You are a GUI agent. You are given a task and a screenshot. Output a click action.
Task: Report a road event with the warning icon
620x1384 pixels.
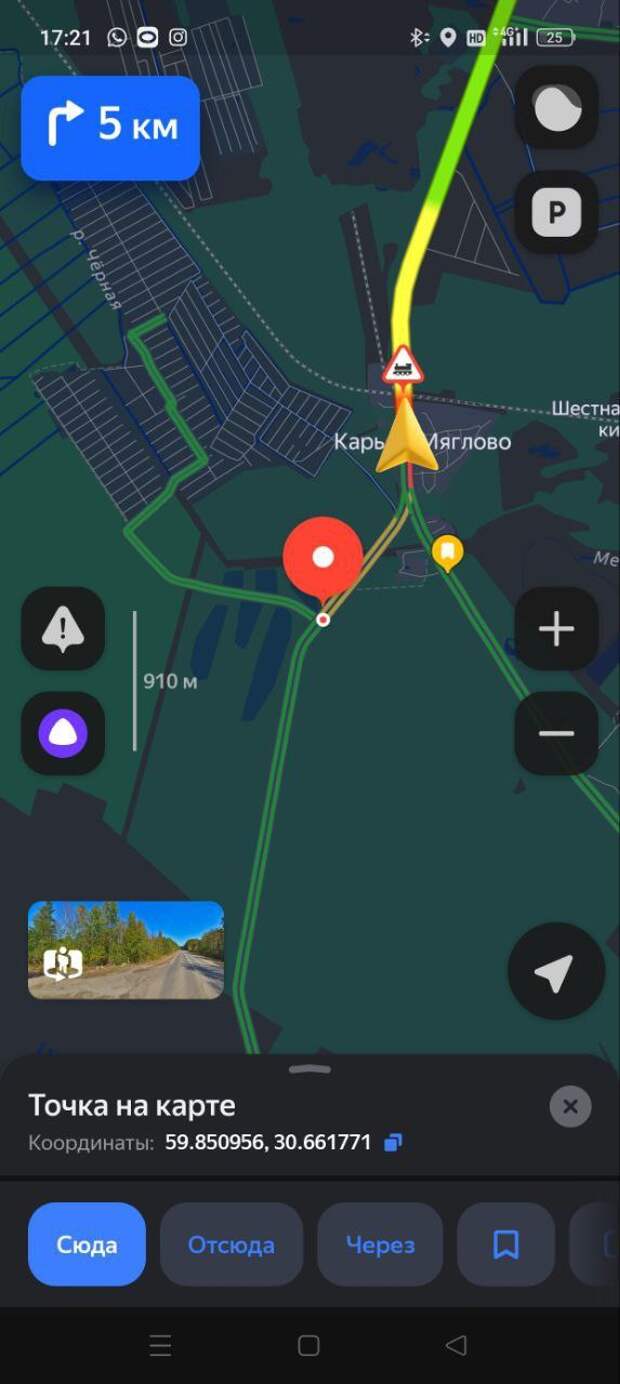(63, 629)
